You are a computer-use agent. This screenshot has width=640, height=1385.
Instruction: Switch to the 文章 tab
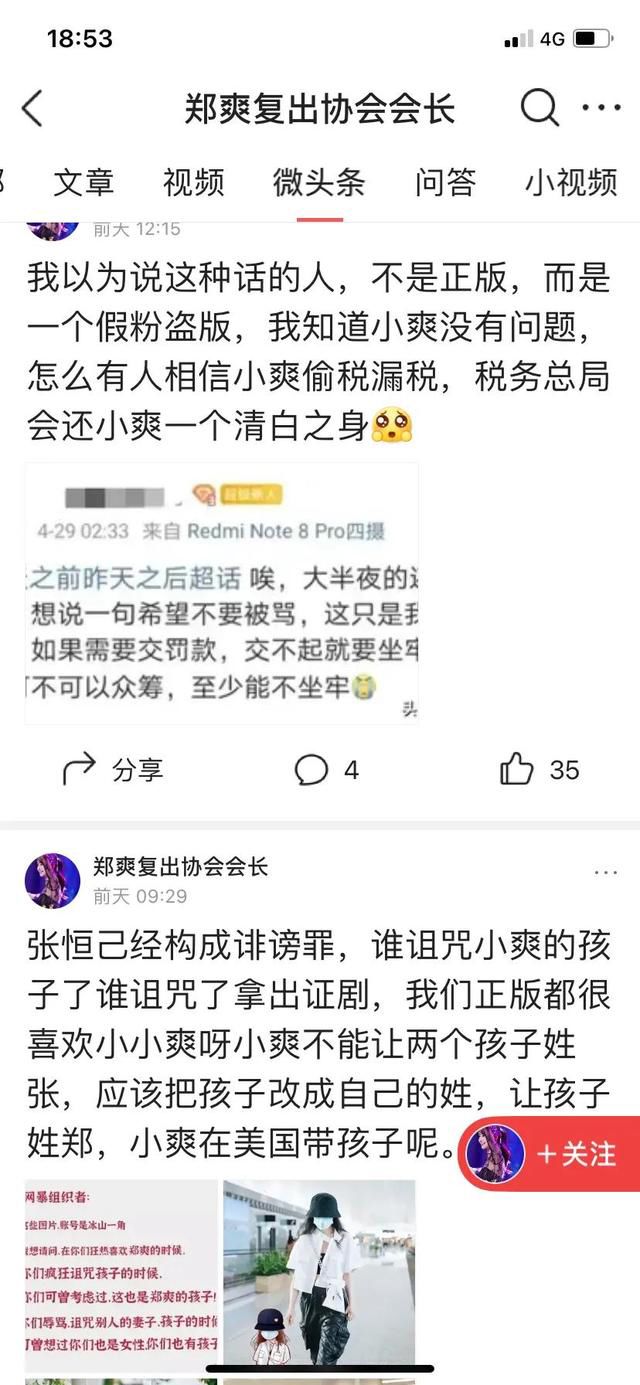[84, 182]
